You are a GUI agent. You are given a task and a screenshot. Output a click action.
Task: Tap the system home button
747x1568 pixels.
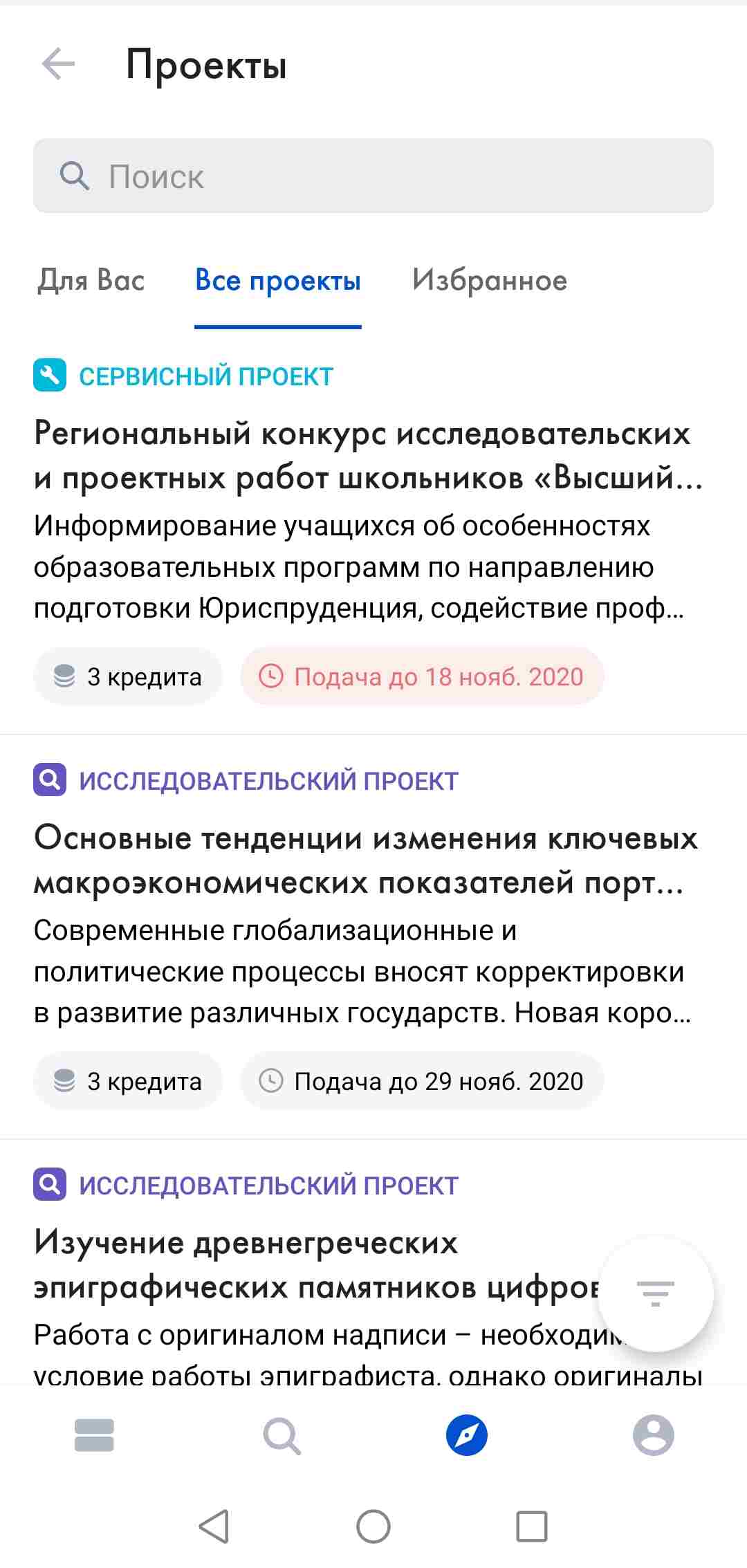pyautogui.click(x=373, y=1527)
